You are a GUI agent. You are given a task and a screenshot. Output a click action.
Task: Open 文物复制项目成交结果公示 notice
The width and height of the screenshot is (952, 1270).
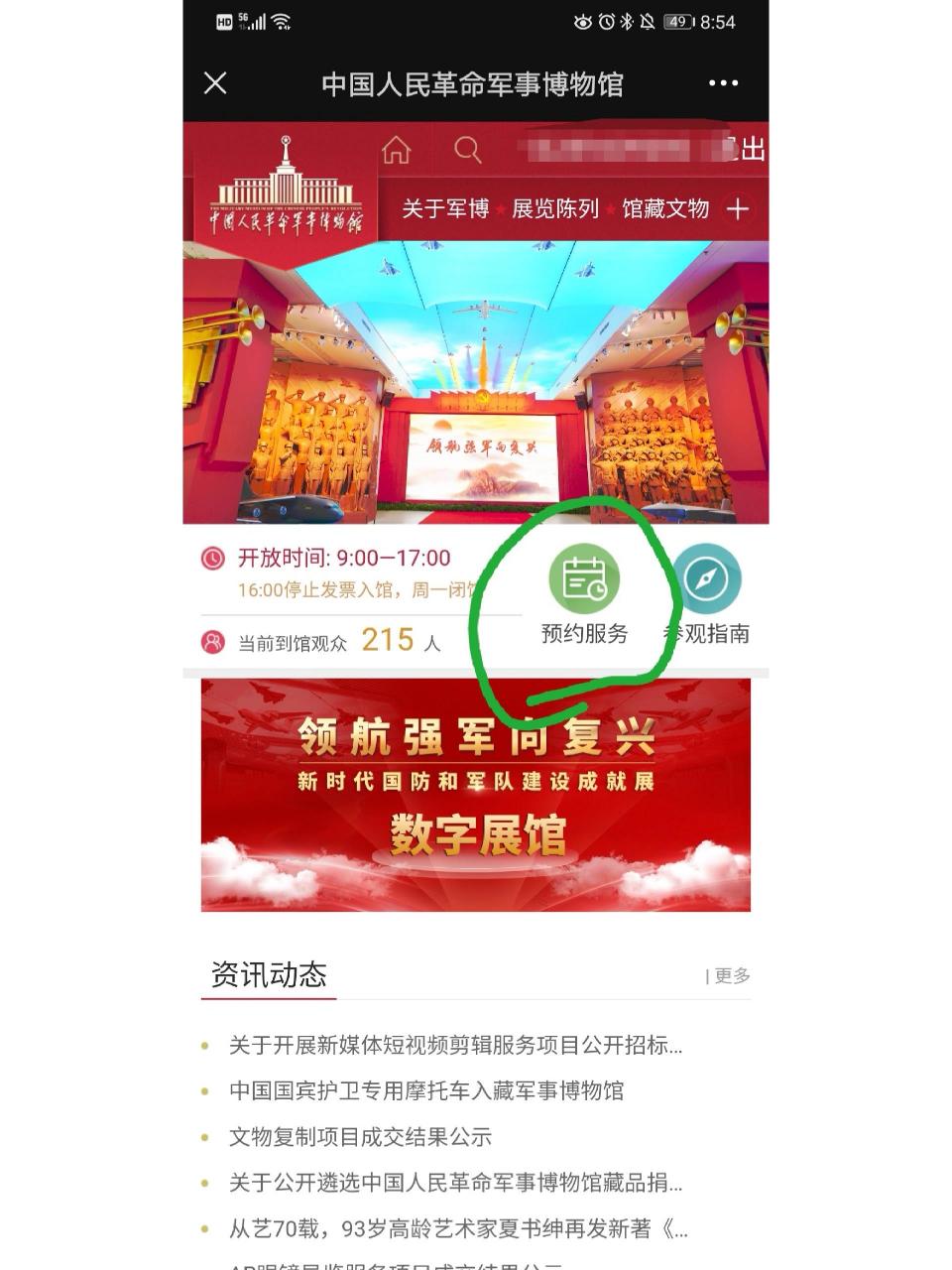click(x=360, y=1137)
